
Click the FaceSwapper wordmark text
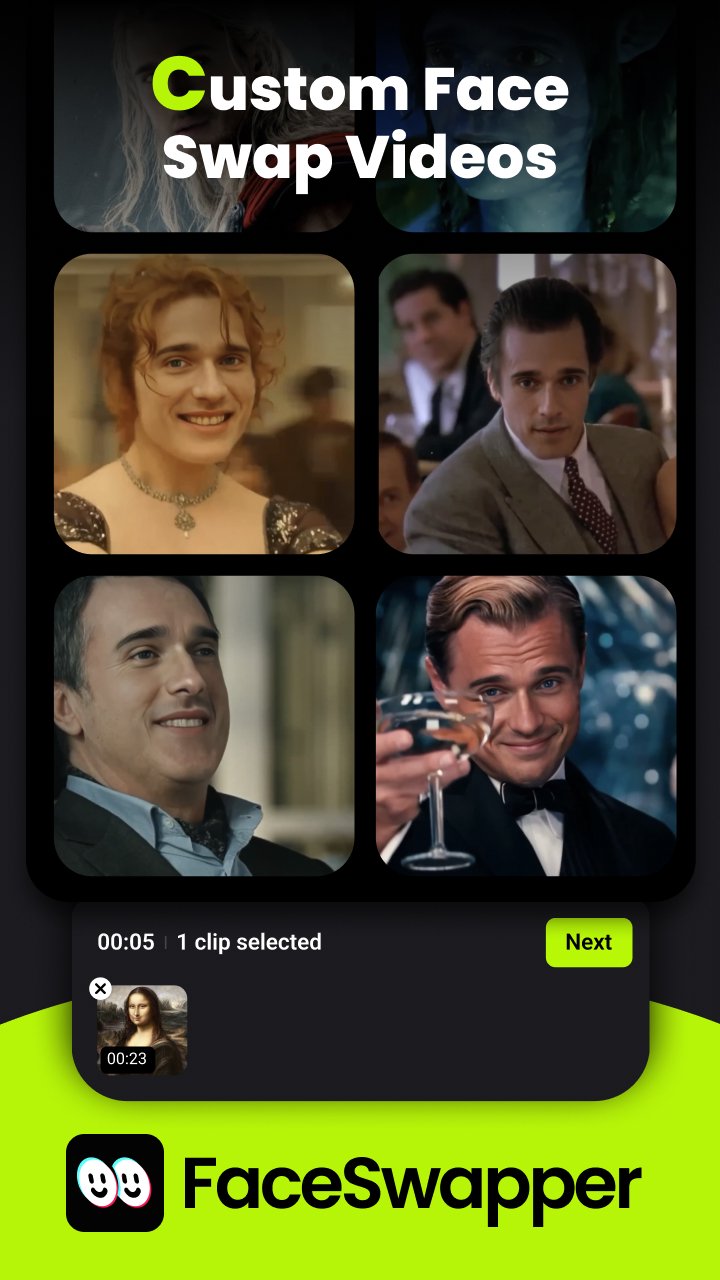[x=411, y=1182]
